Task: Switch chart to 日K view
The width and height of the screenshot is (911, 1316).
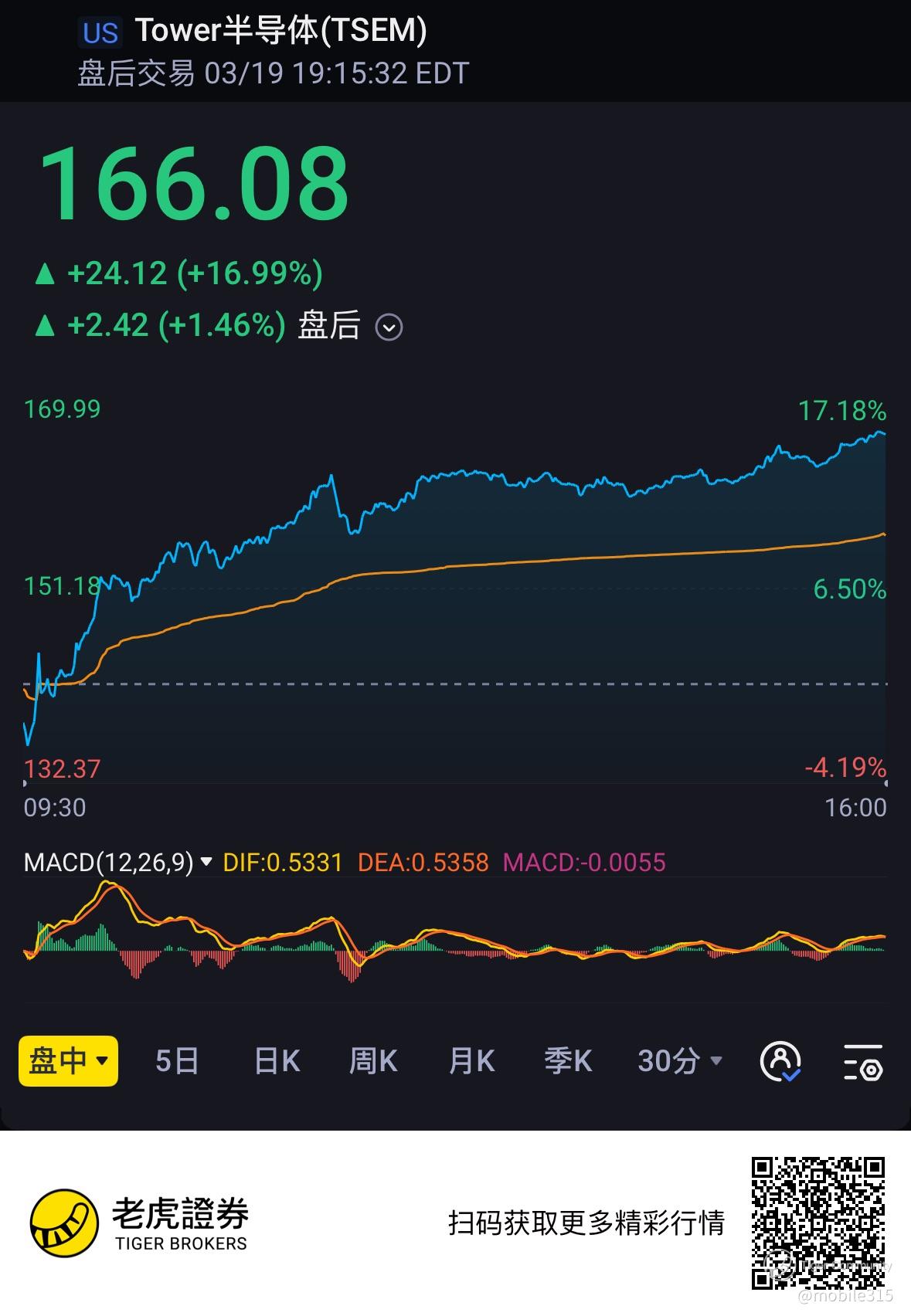Action: coord(277,1061)
